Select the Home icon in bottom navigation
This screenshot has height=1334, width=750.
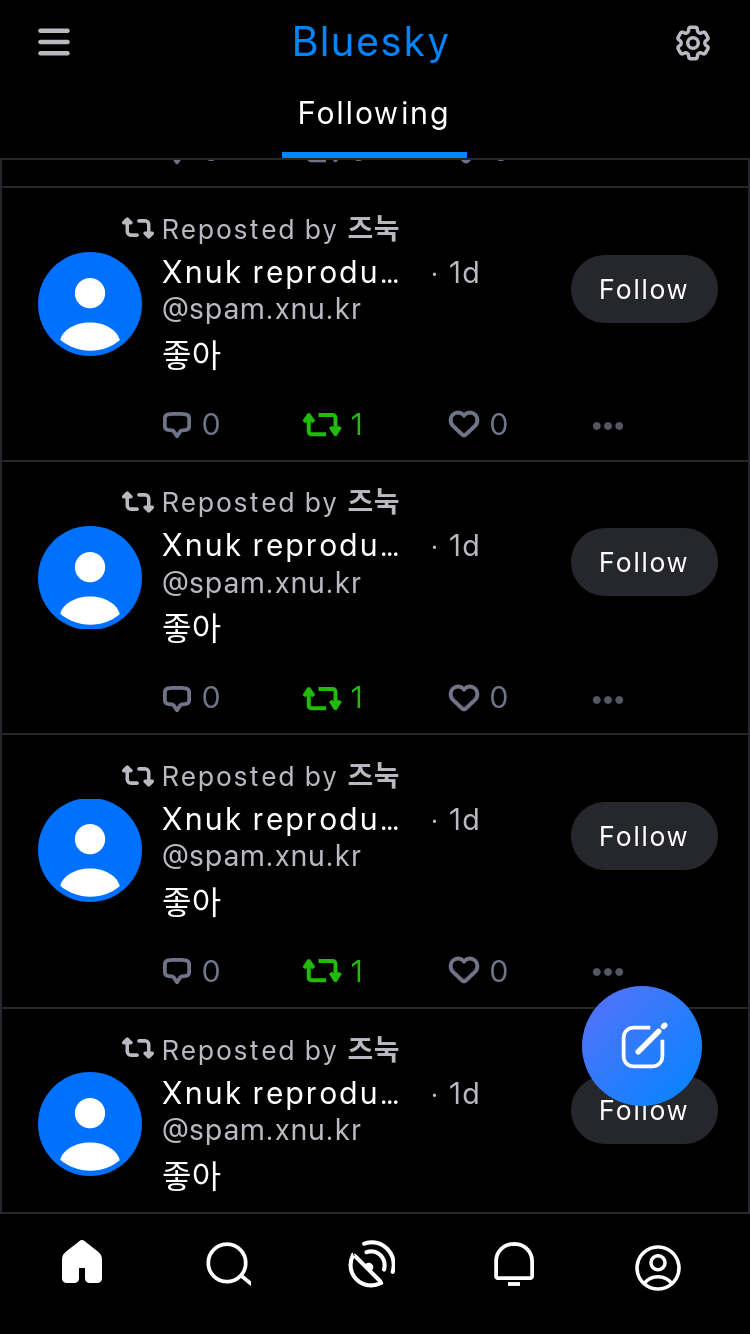coord(80,1263)
